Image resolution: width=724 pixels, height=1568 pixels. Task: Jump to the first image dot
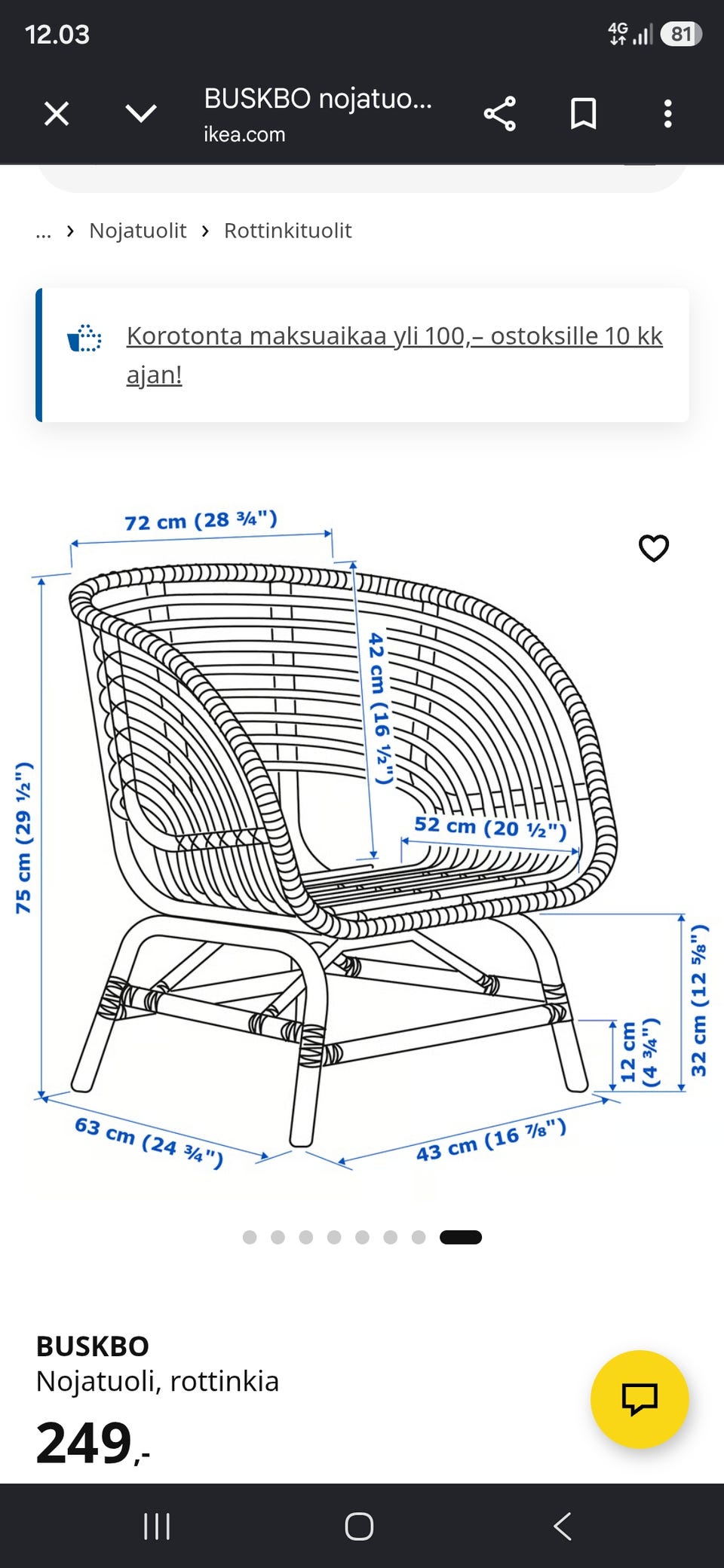250,1237
